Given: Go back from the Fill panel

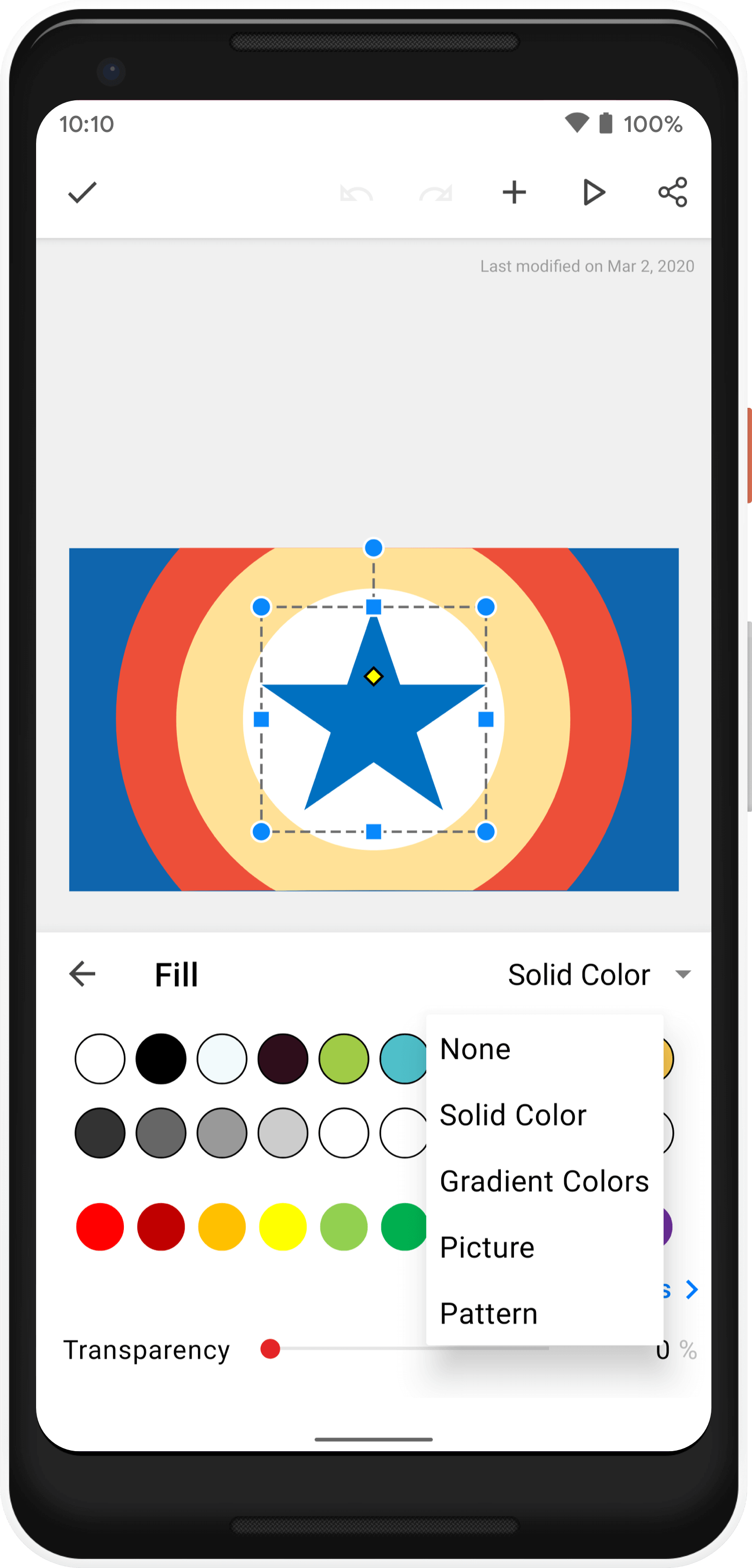Looking at the screenshot, I should click(82, 974).
